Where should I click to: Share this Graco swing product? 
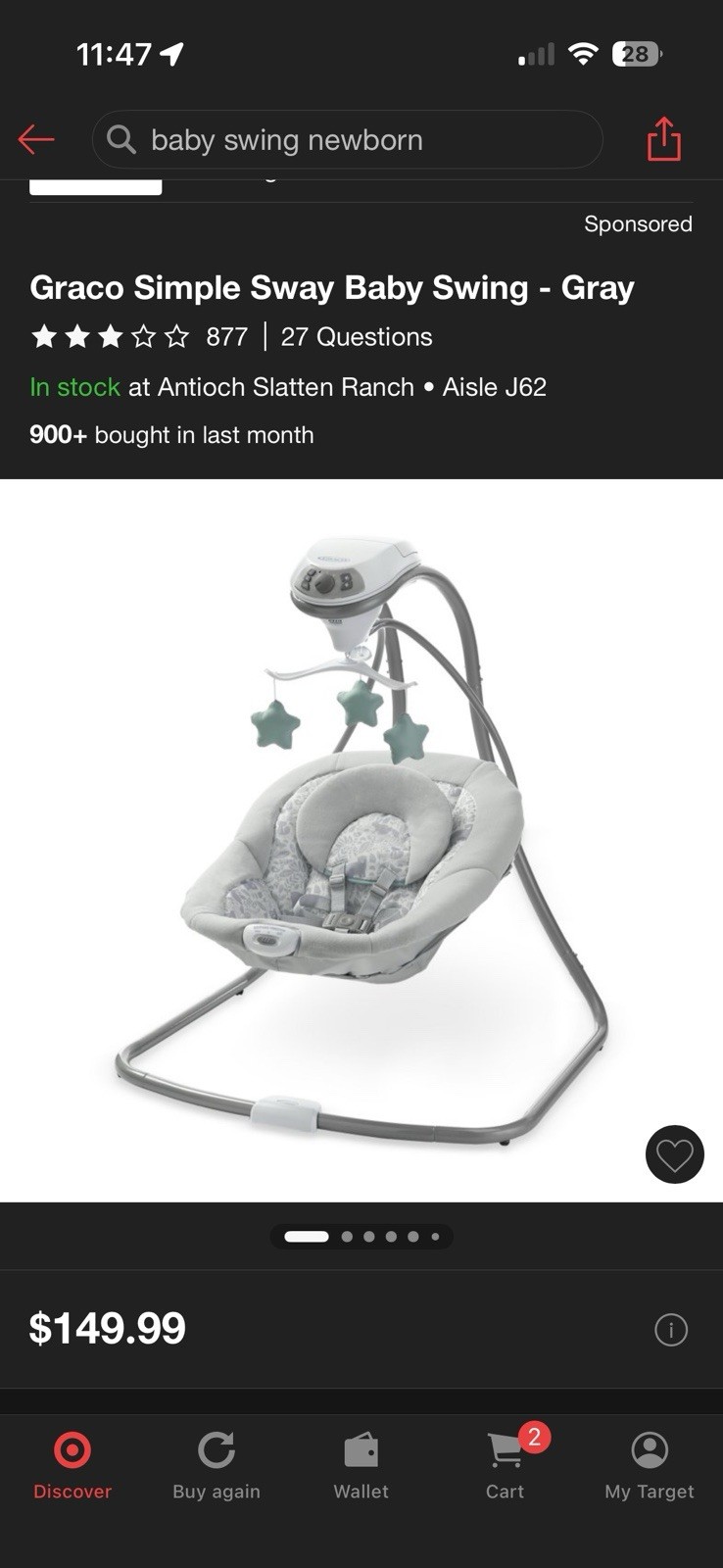(663, 139)
